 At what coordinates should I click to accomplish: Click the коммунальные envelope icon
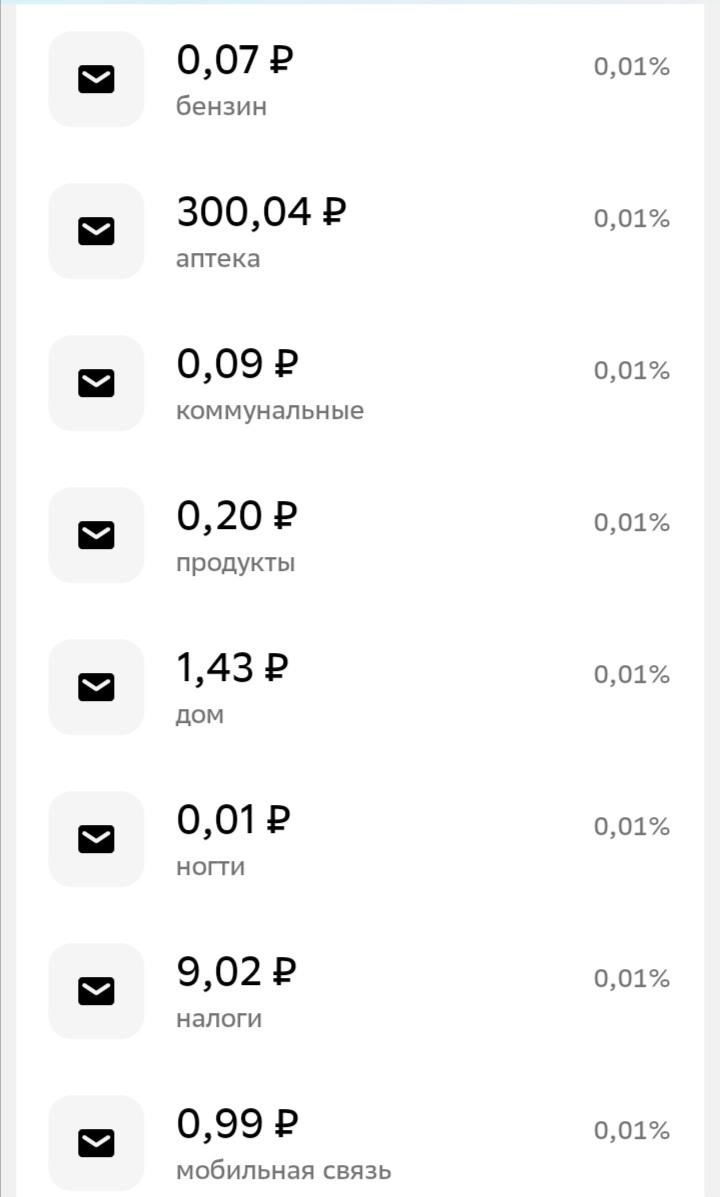click(x=95, y=383)
